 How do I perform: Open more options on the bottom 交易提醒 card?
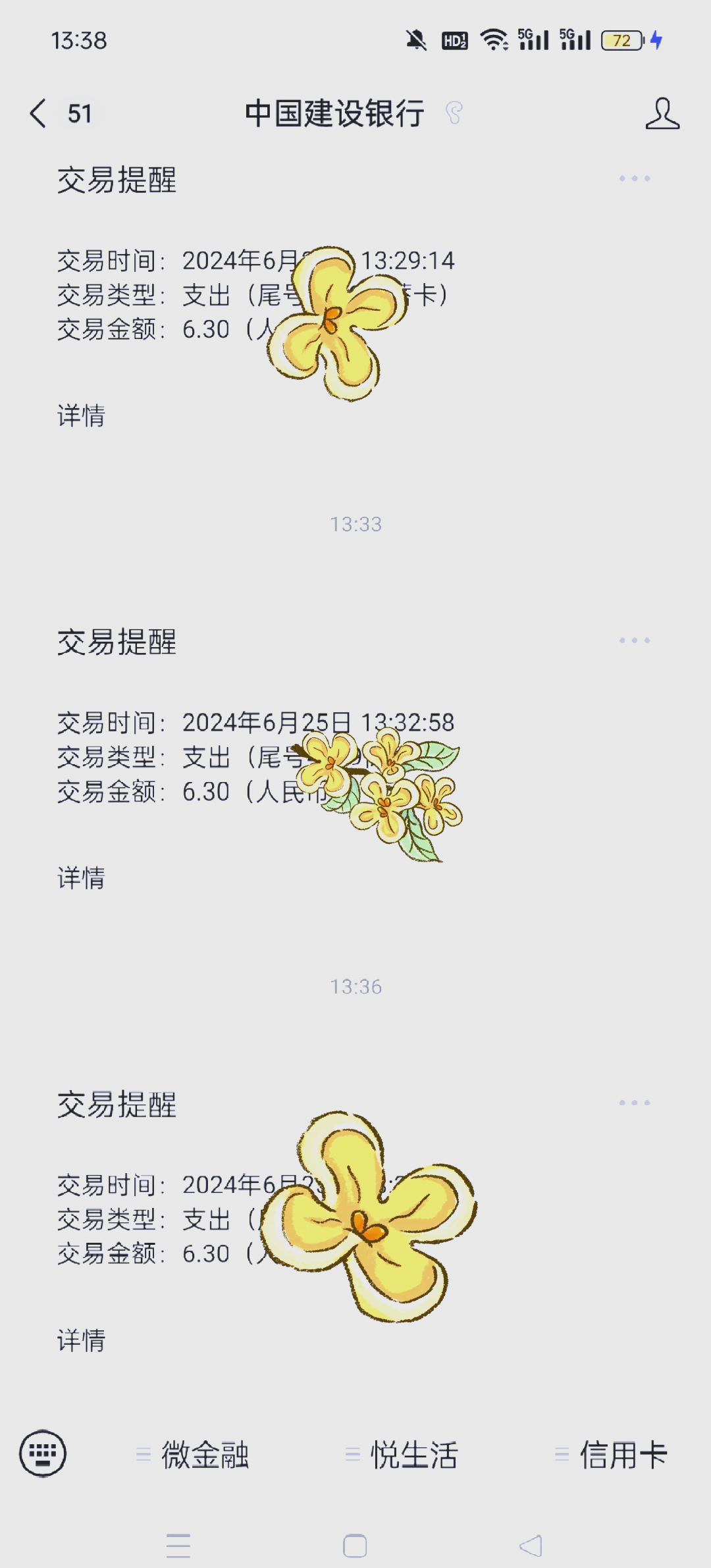click(634, 1102)
